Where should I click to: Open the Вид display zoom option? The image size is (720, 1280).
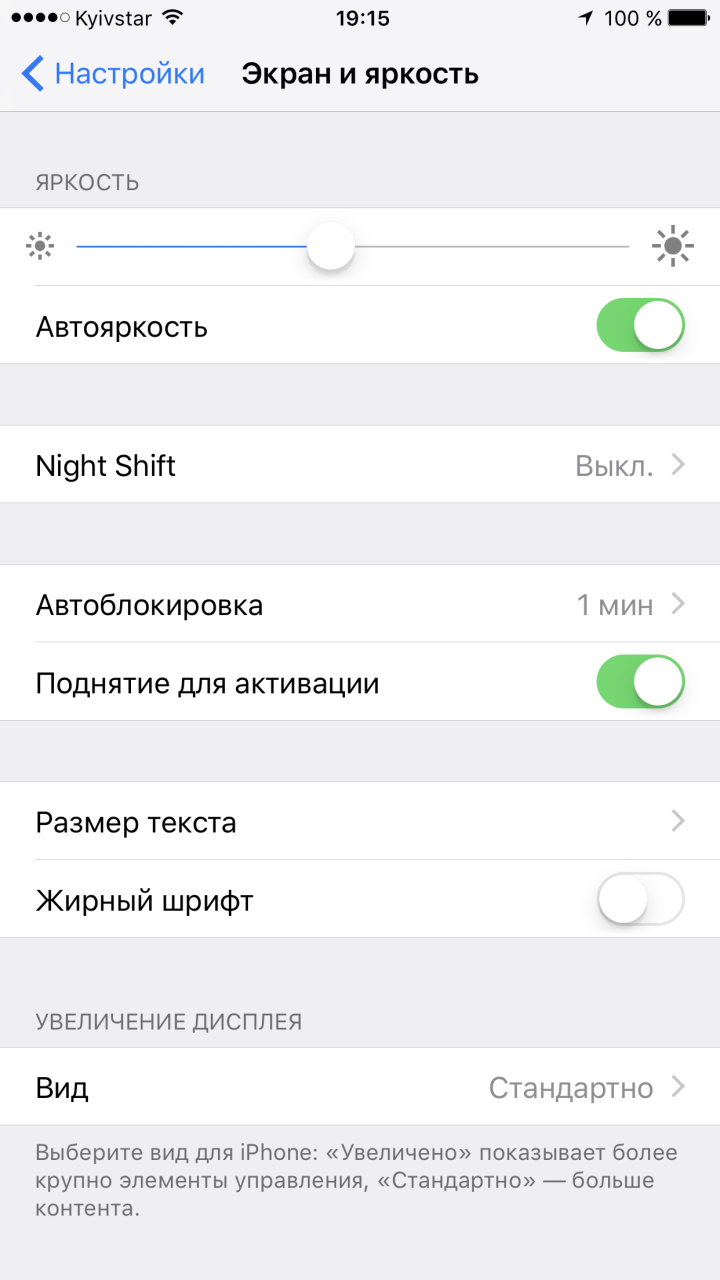coord(360,1087)
